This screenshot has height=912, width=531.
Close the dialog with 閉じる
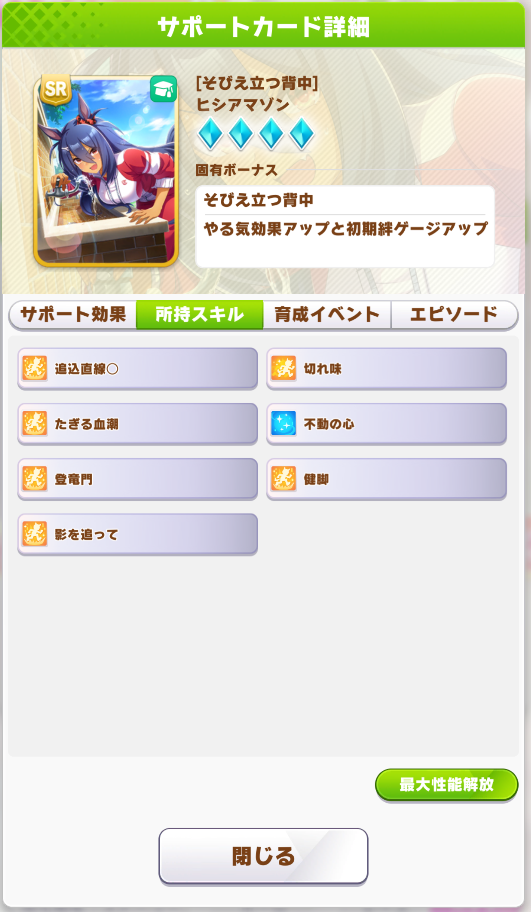(x=263, y=856)
